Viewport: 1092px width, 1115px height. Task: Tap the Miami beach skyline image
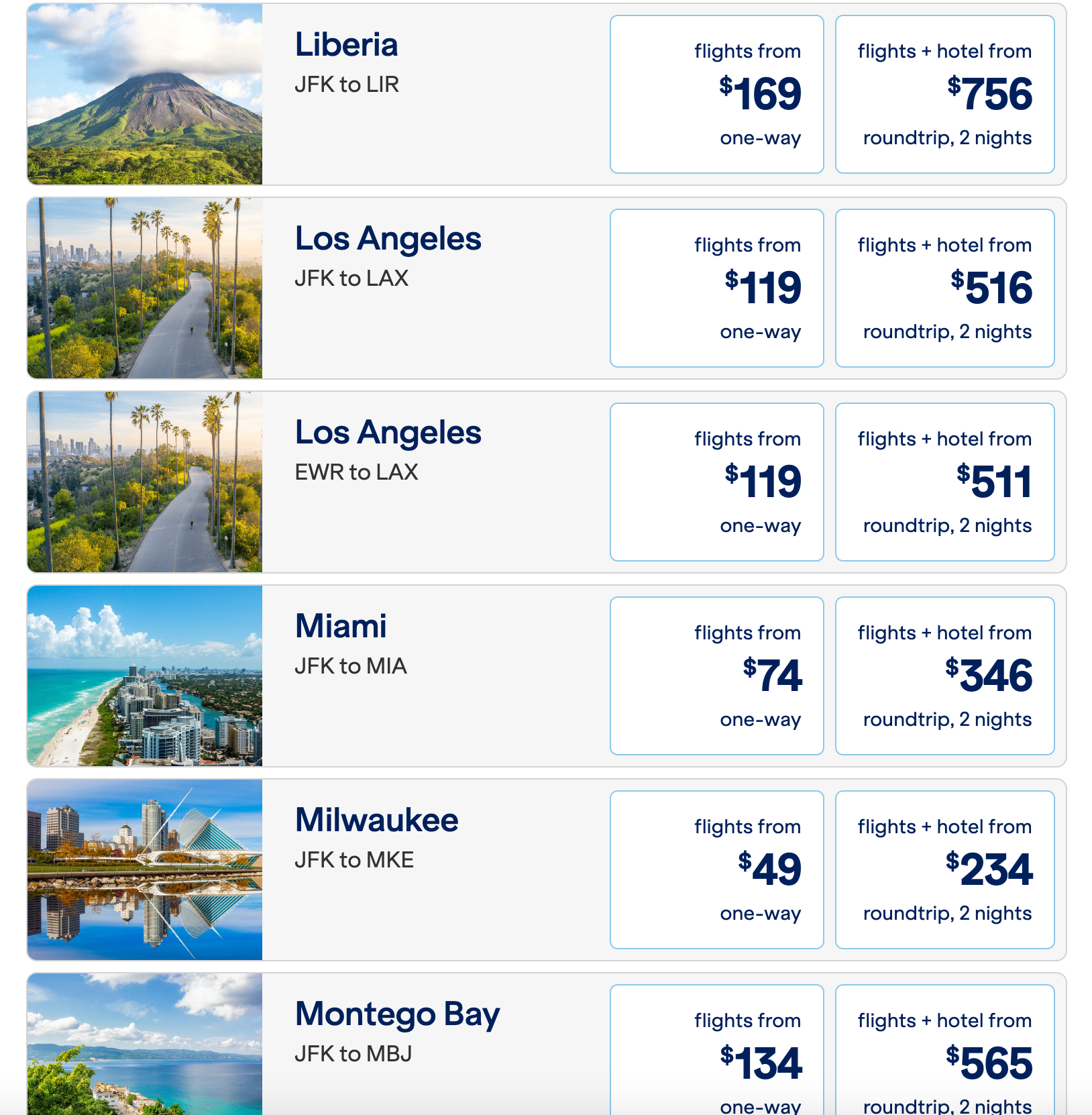[145, 676]
